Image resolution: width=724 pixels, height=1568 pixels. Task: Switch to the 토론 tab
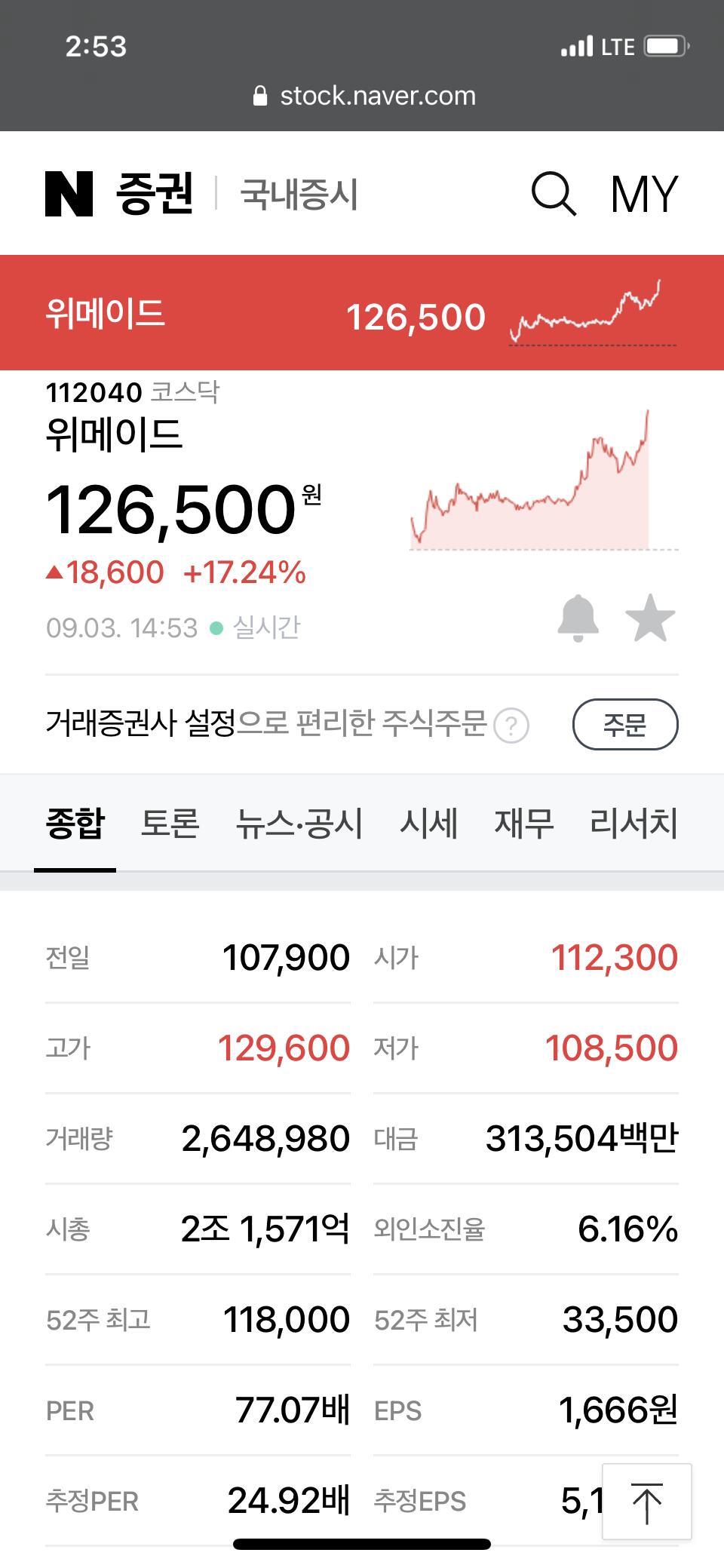tap(170, 822)
